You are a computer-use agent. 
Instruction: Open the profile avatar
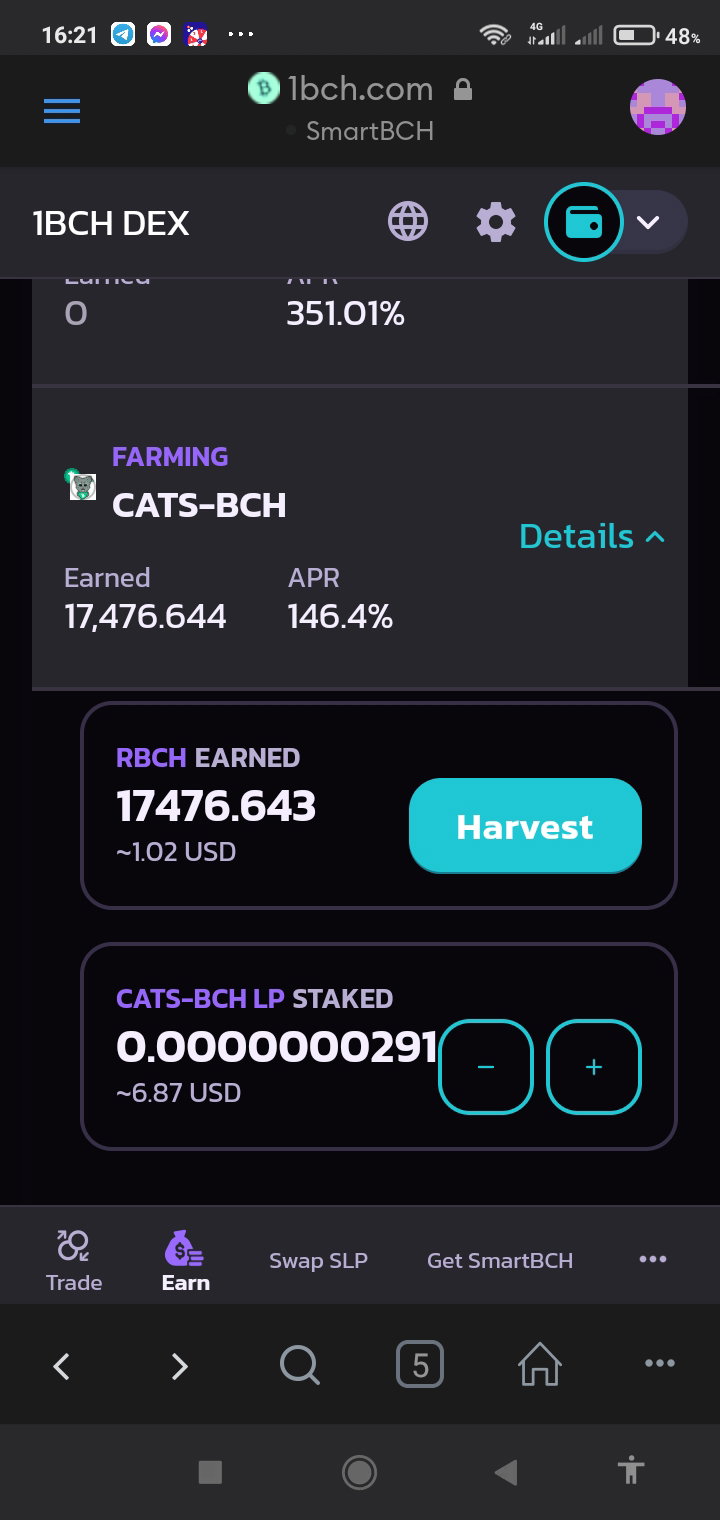[657, 107]
